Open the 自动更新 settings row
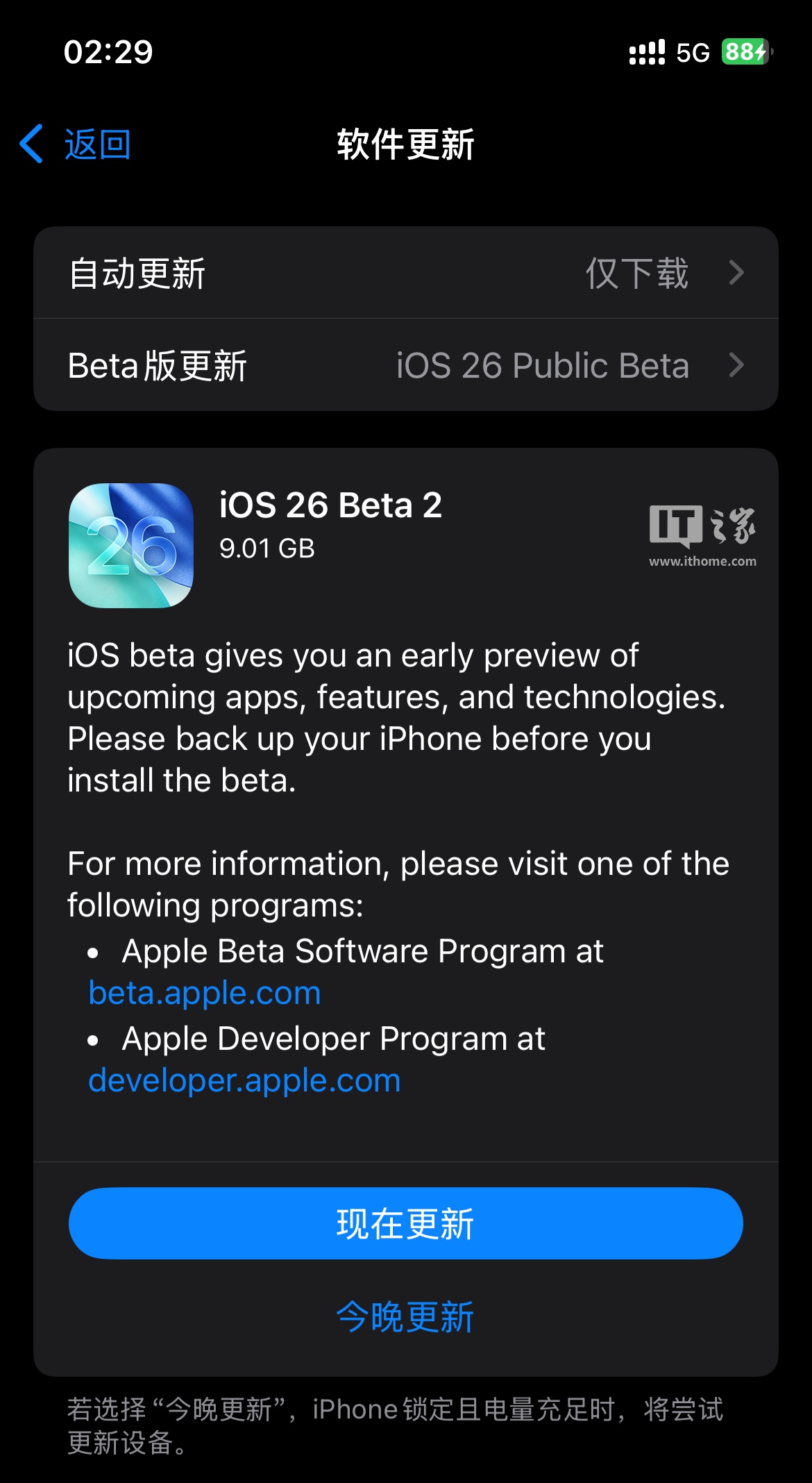812x1483 pixels. click(x=405, y=273)
